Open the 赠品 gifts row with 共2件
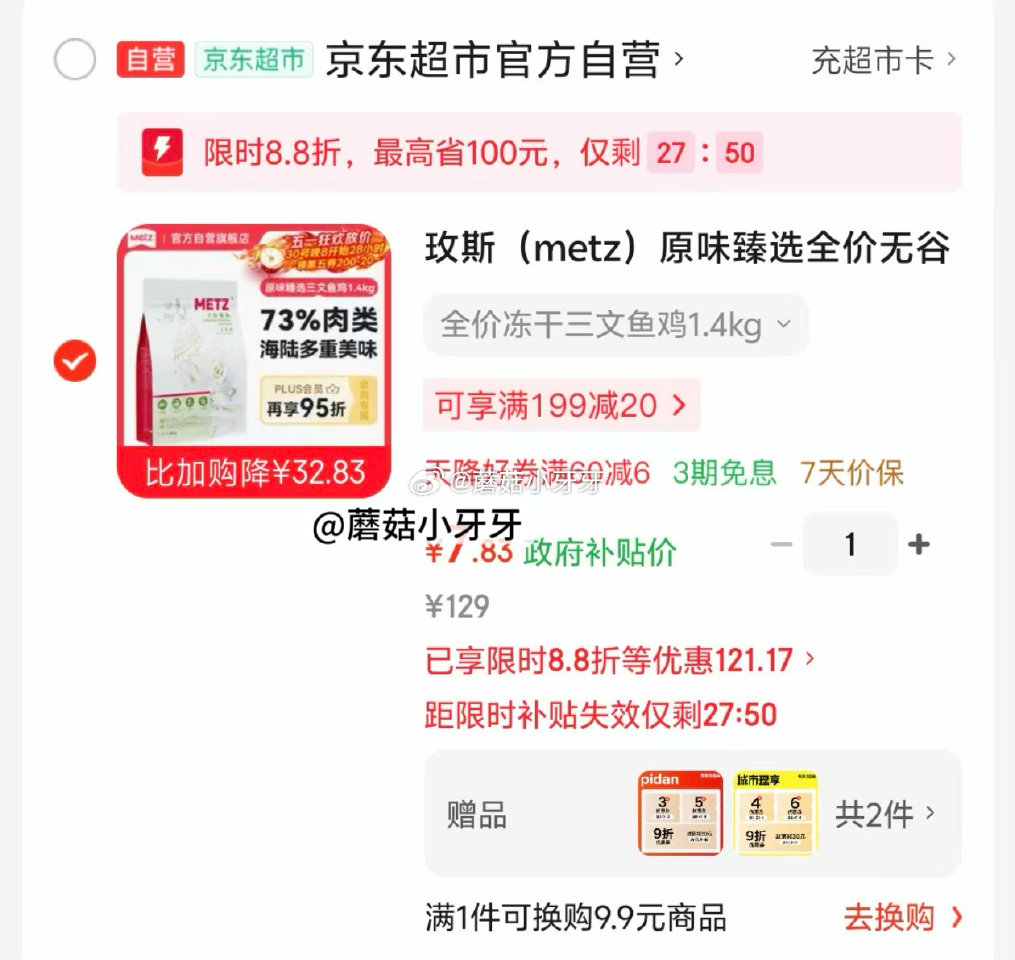 [692, 814]
